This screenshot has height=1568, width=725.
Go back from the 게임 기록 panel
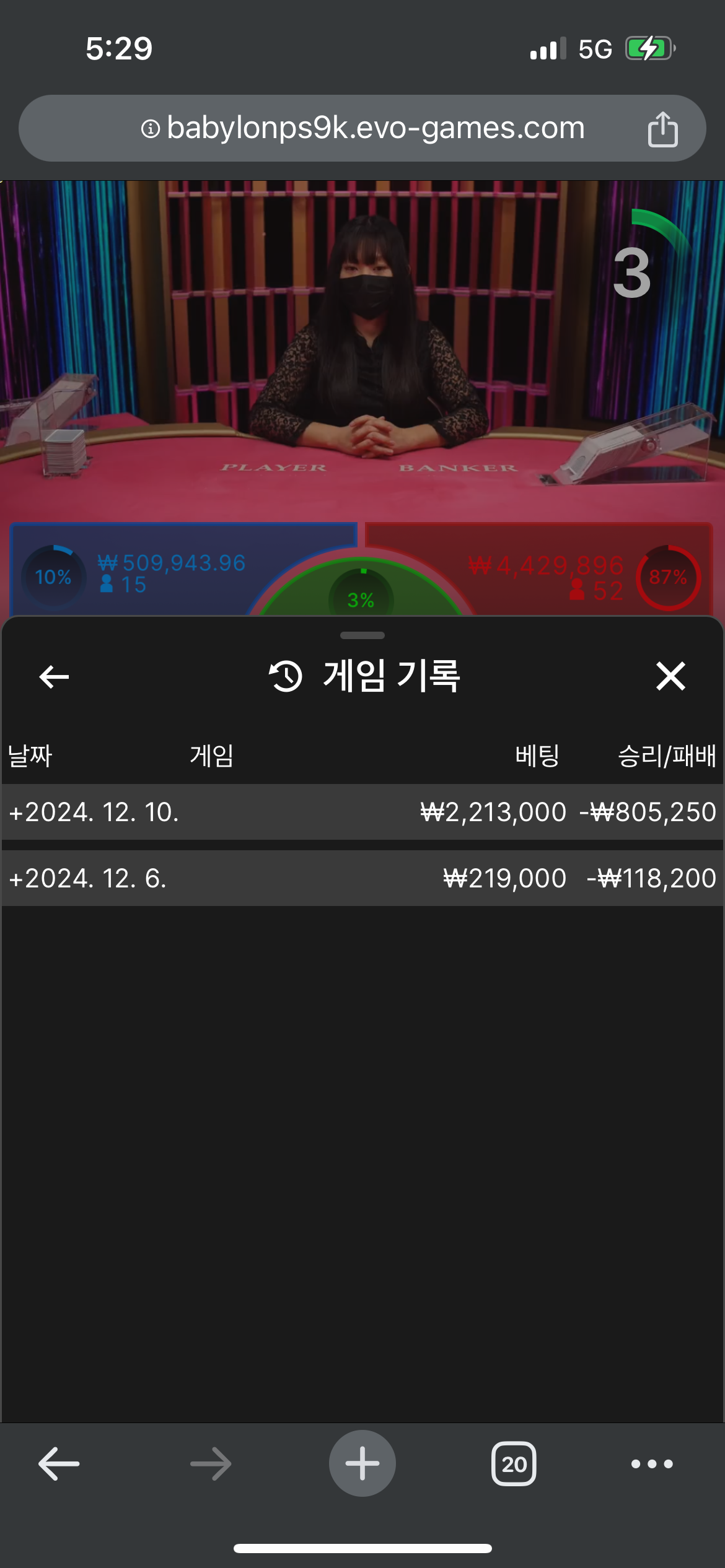[x=54, y=676]
